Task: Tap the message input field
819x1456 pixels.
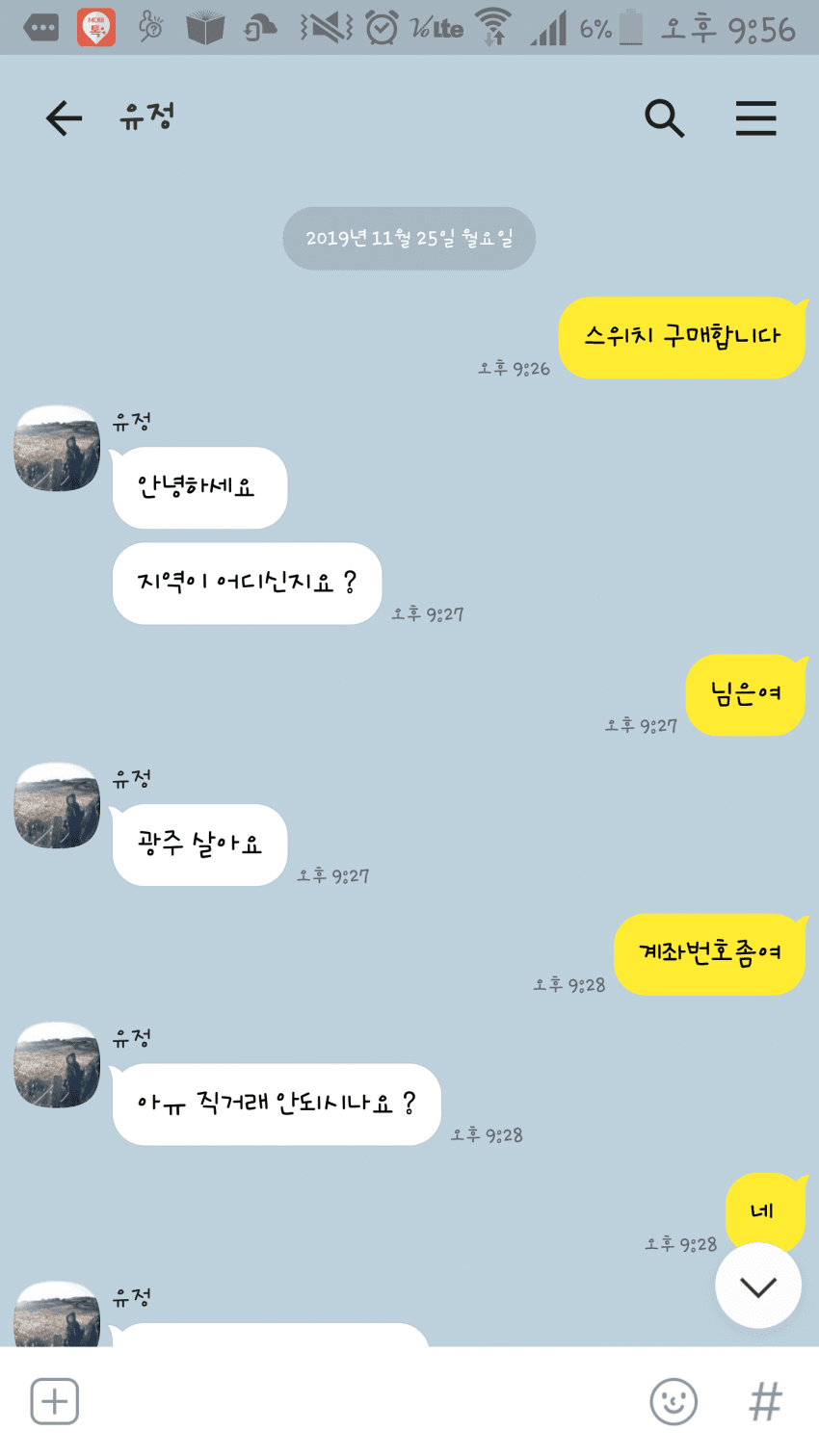Action: coord(357,1401)
